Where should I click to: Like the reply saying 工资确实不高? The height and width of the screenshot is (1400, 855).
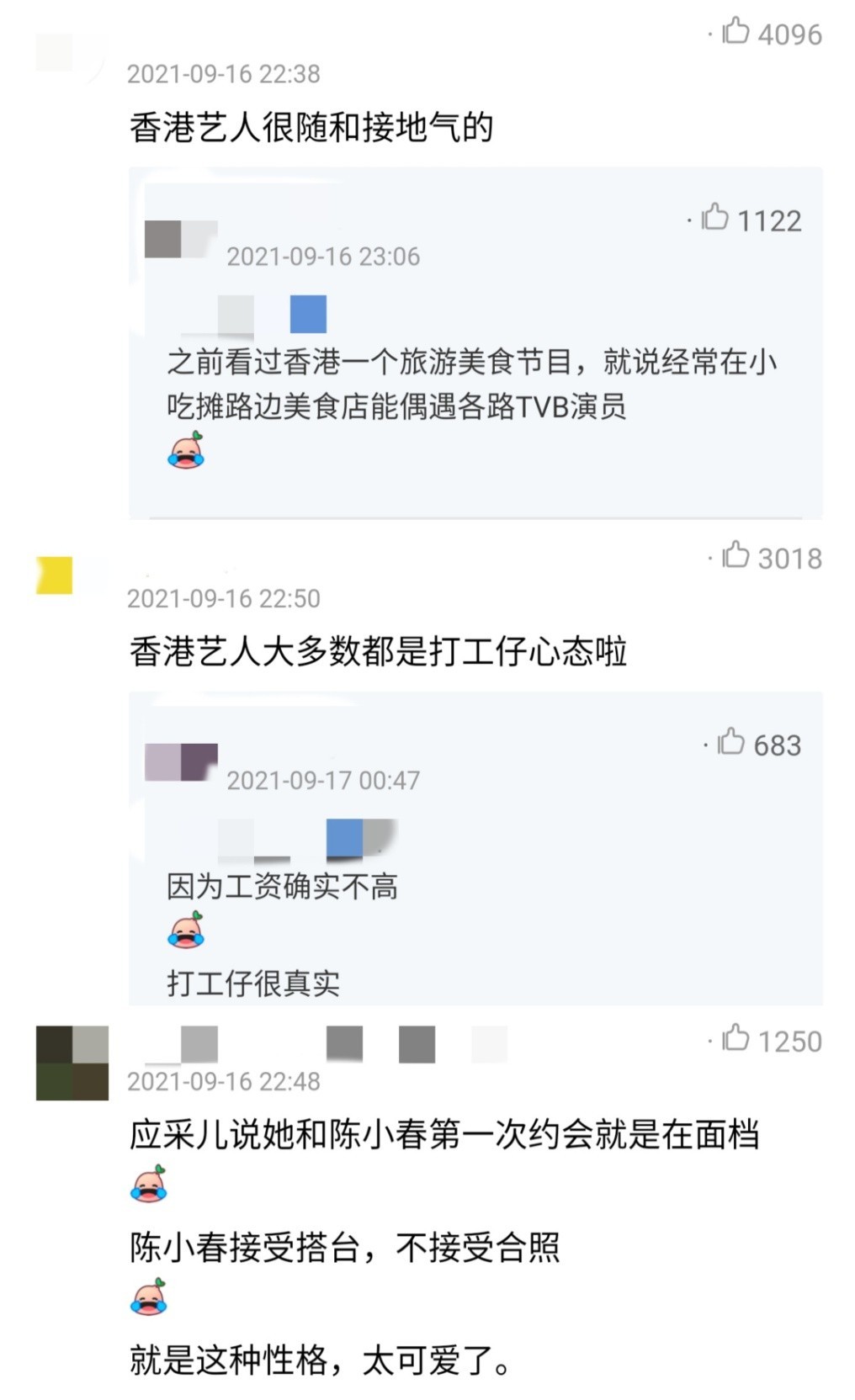[730, 742]
